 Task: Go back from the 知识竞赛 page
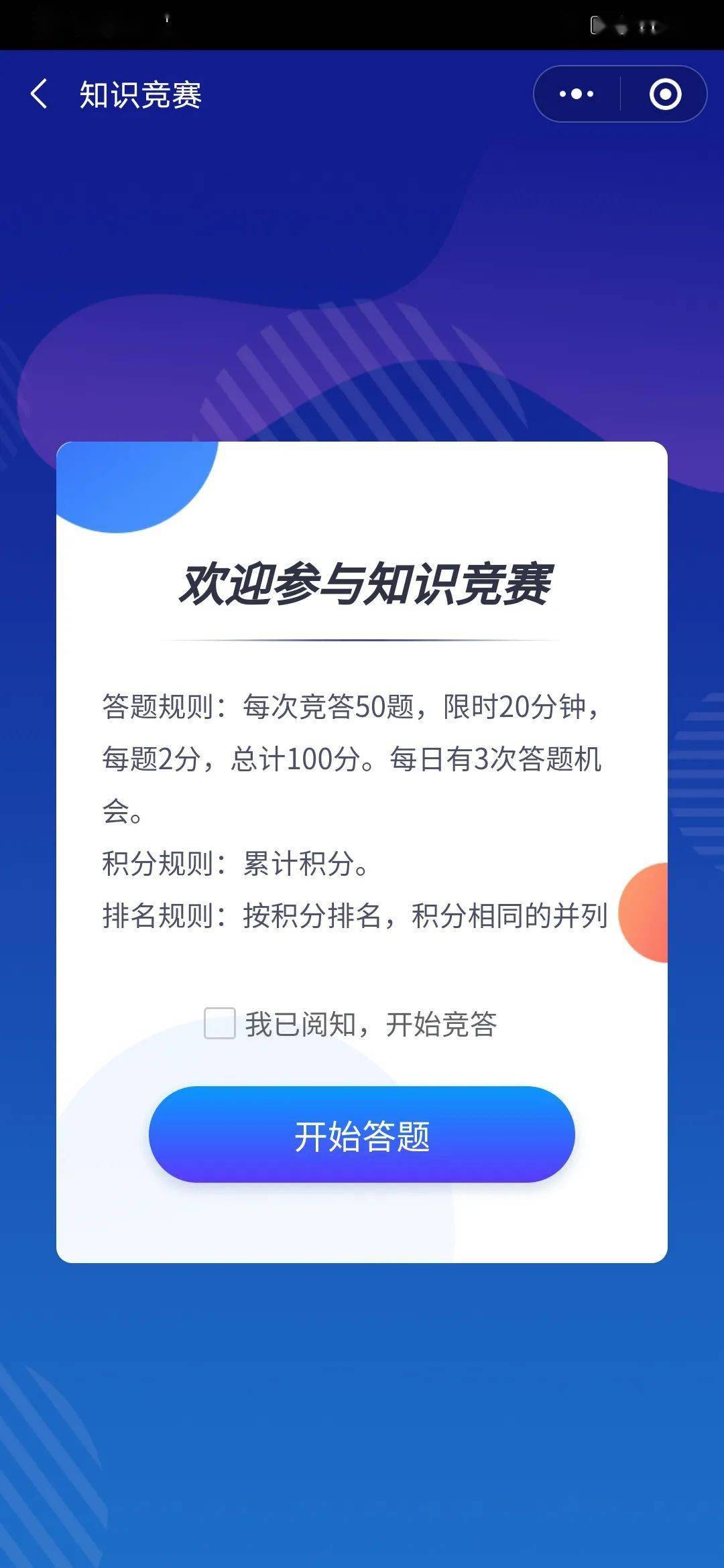(40, 94)
